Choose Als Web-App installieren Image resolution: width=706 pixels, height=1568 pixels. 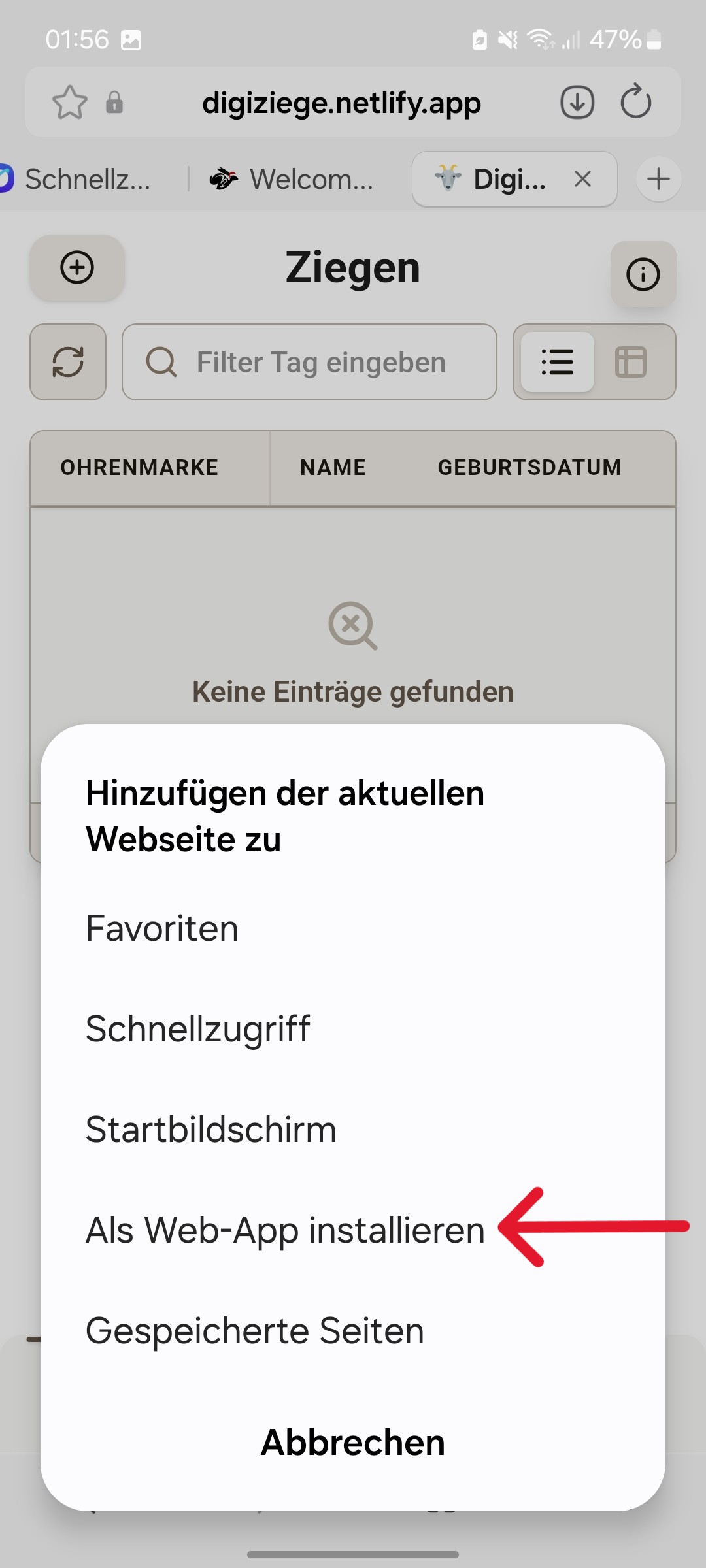(284, 1228)
